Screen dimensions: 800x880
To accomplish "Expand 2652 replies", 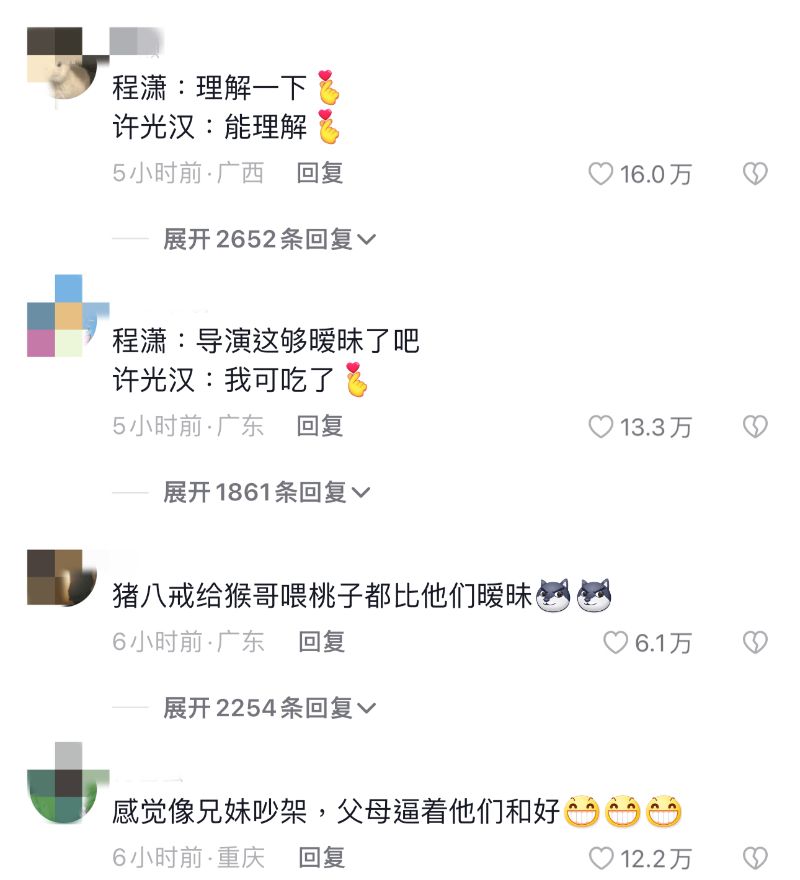I will [x=269, y=239].
